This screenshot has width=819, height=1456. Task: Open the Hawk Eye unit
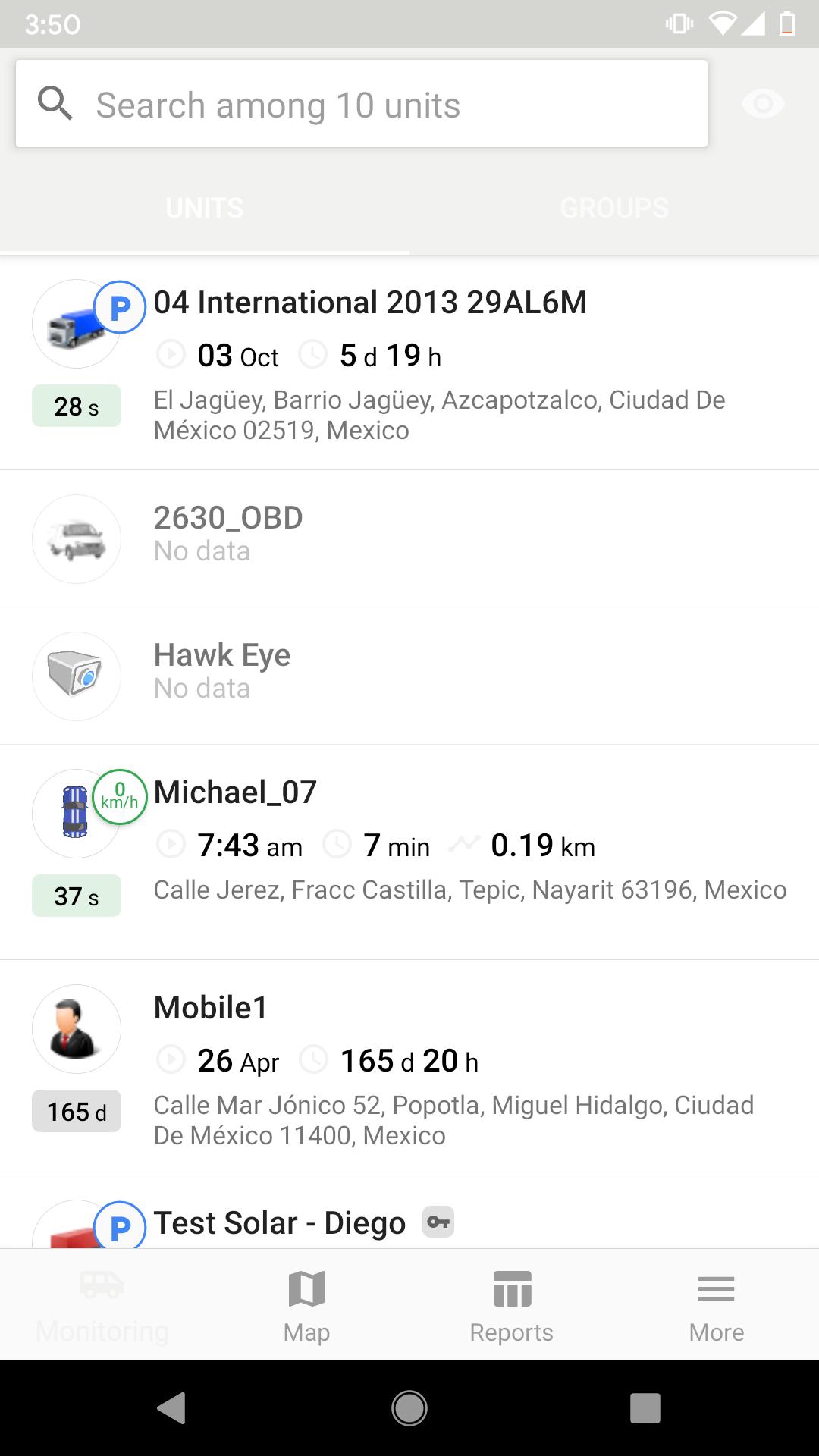click(x=409, y=676)
